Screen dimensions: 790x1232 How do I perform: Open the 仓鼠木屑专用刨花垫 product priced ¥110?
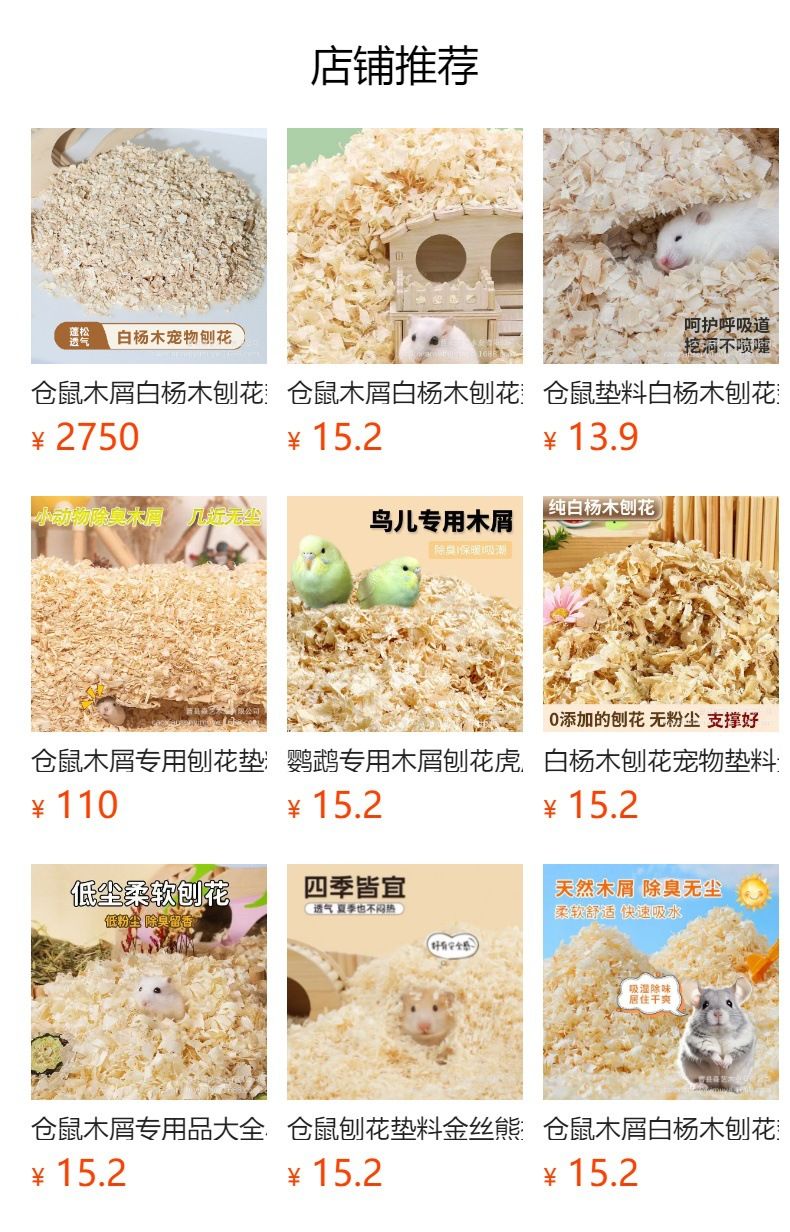click(149, 614)
